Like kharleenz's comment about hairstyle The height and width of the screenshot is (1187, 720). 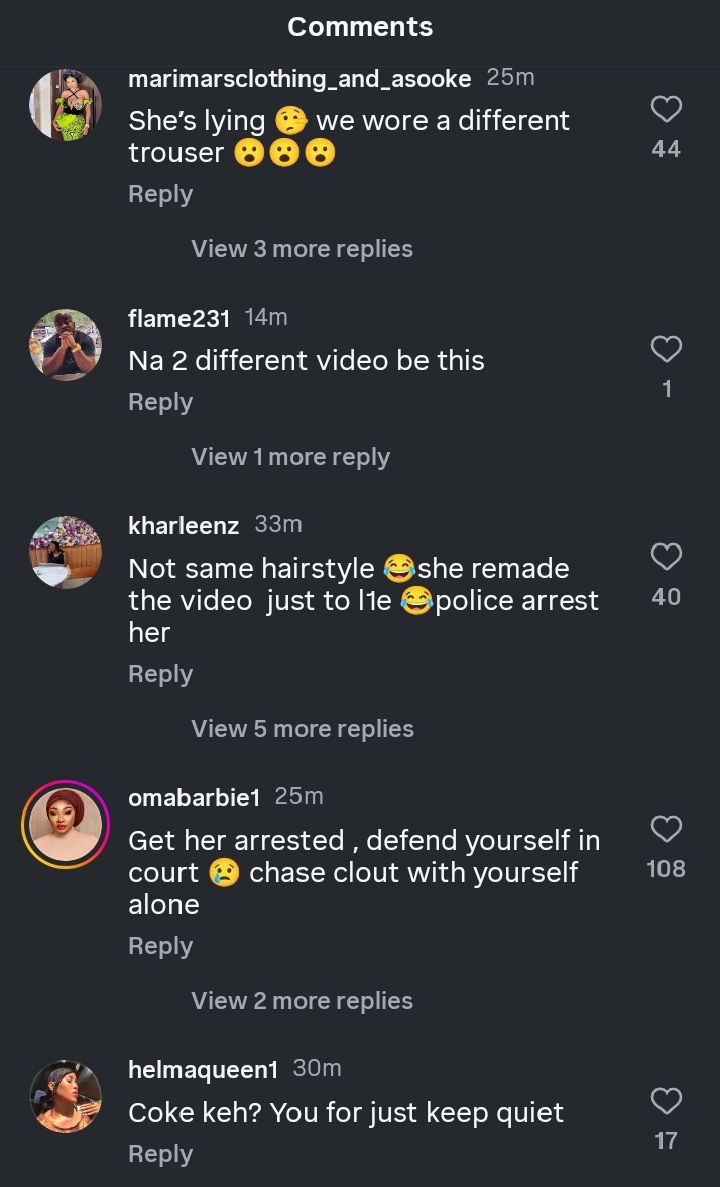click(x=666, y=557)
